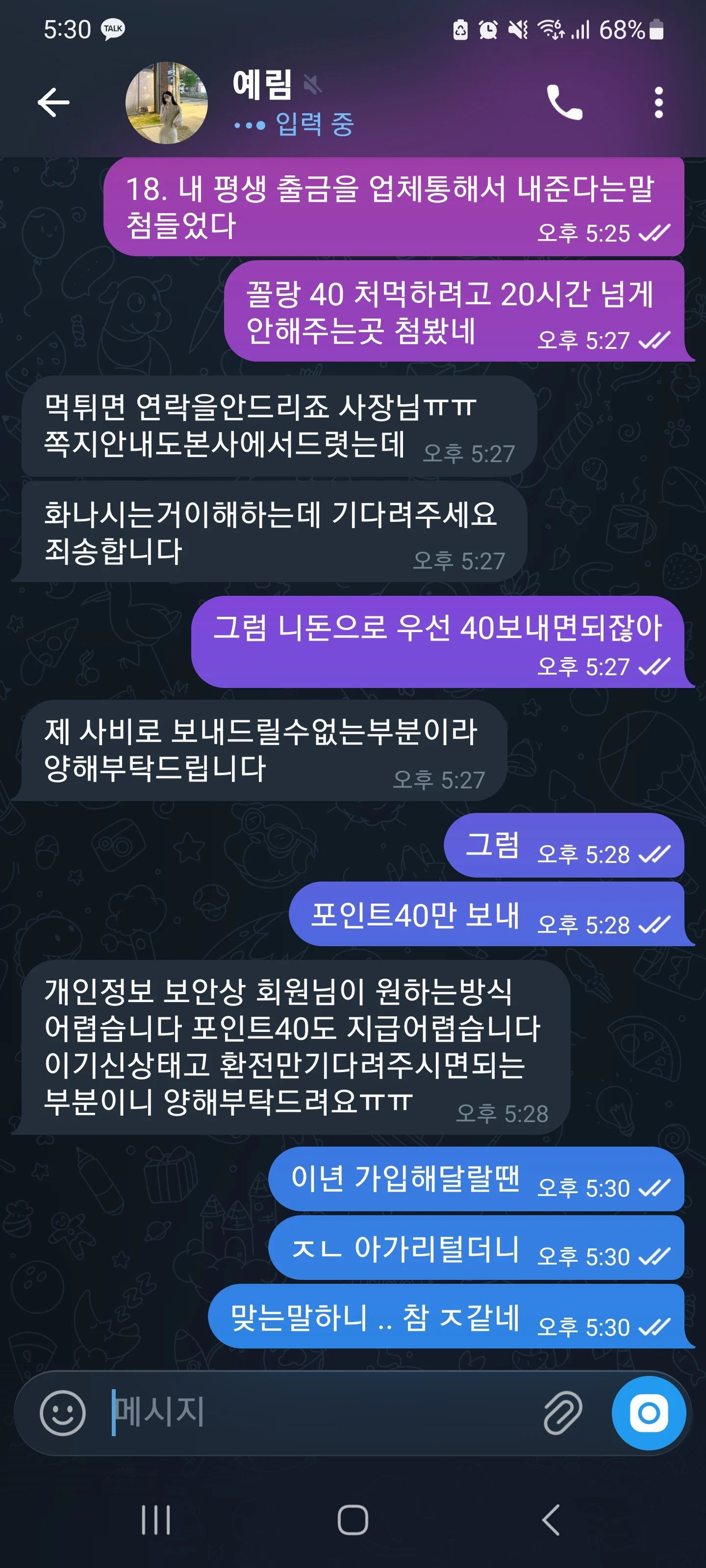706x1568 pixels.
Task: Open the system recent apps view
Action: point(156,1520)
